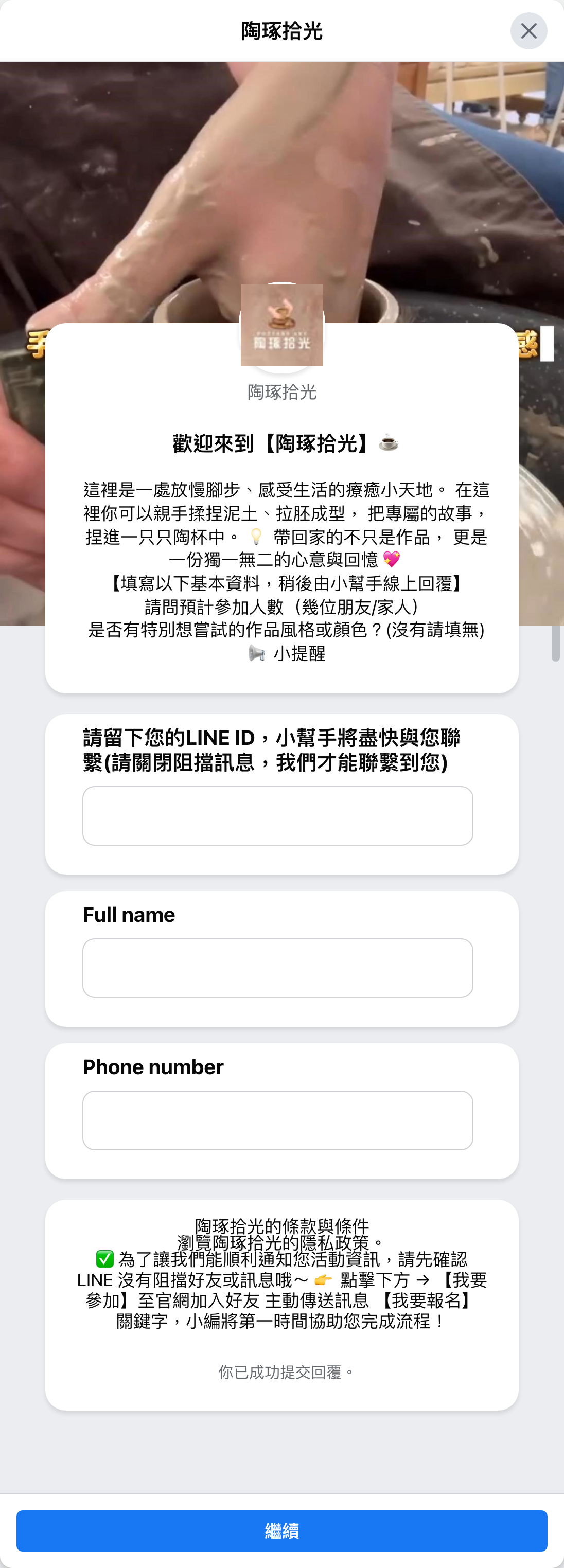This screenshot has width=564, height=1568.
Task: Click the Phone number label
Action: click(153, 1066)
